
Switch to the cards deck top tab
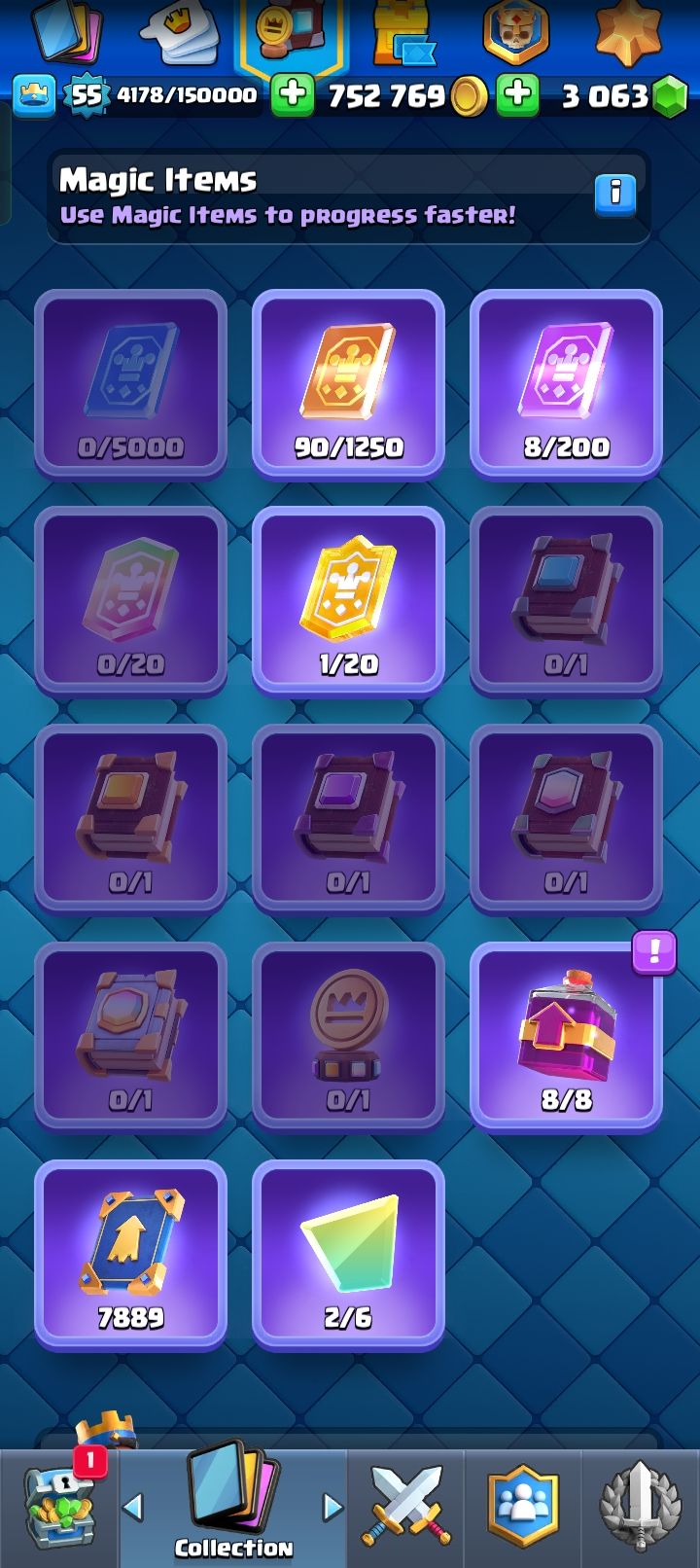66,31
